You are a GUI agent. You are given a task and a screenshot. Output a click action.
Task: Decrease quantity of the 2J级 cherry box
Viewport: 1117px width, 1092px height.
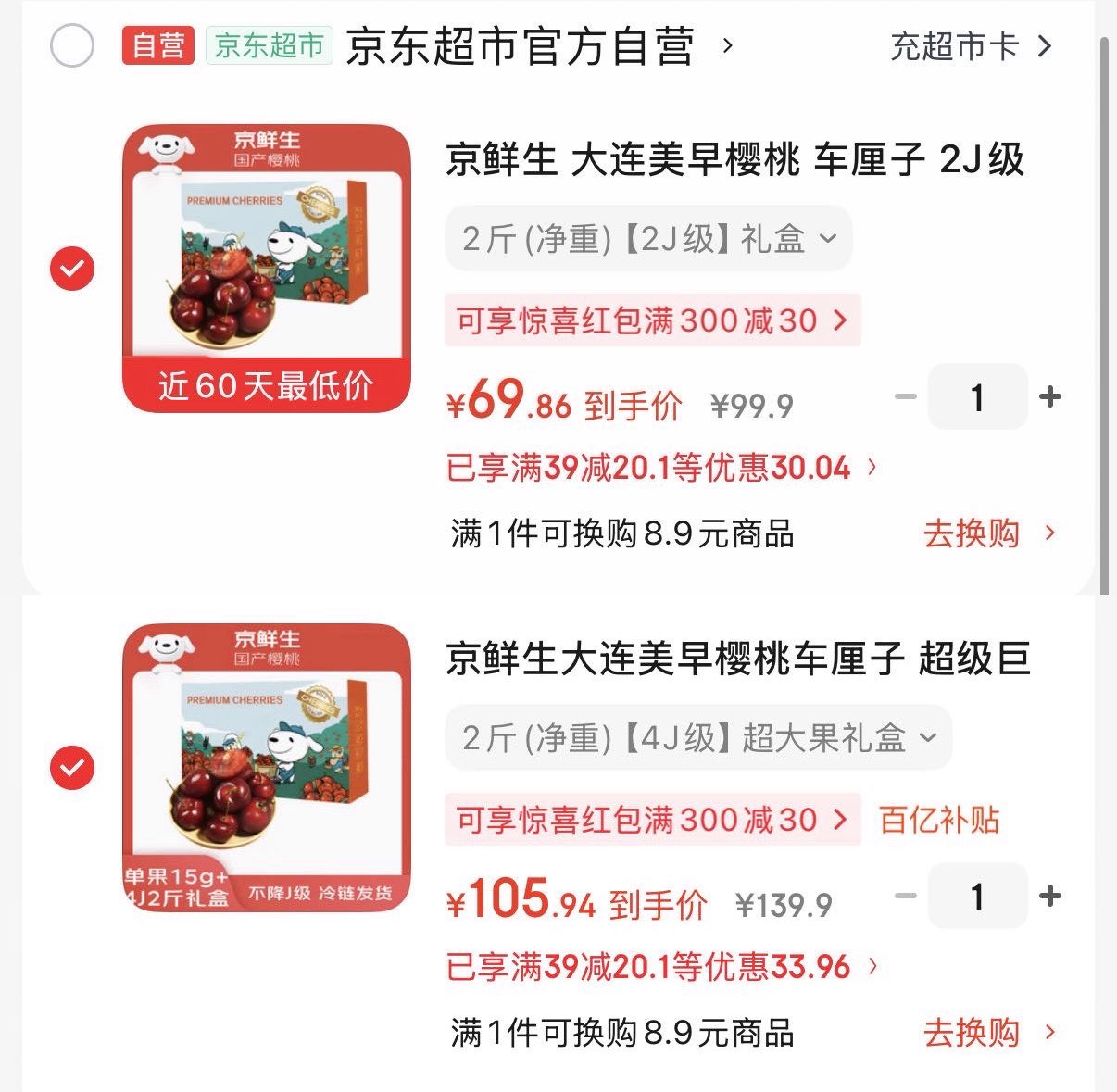pos(905,397)
